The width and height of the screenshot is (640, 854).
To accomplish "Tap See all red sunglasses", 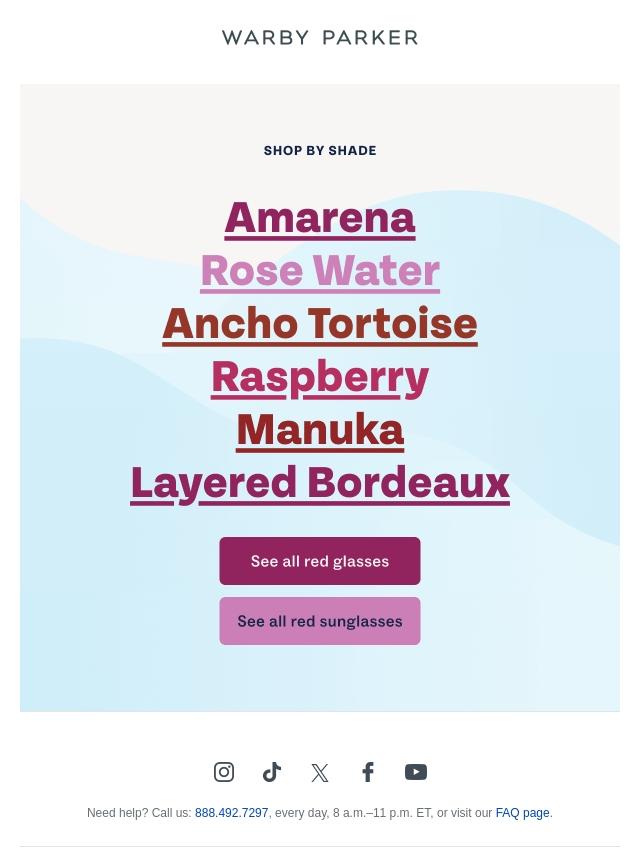I will pos(319,621).
